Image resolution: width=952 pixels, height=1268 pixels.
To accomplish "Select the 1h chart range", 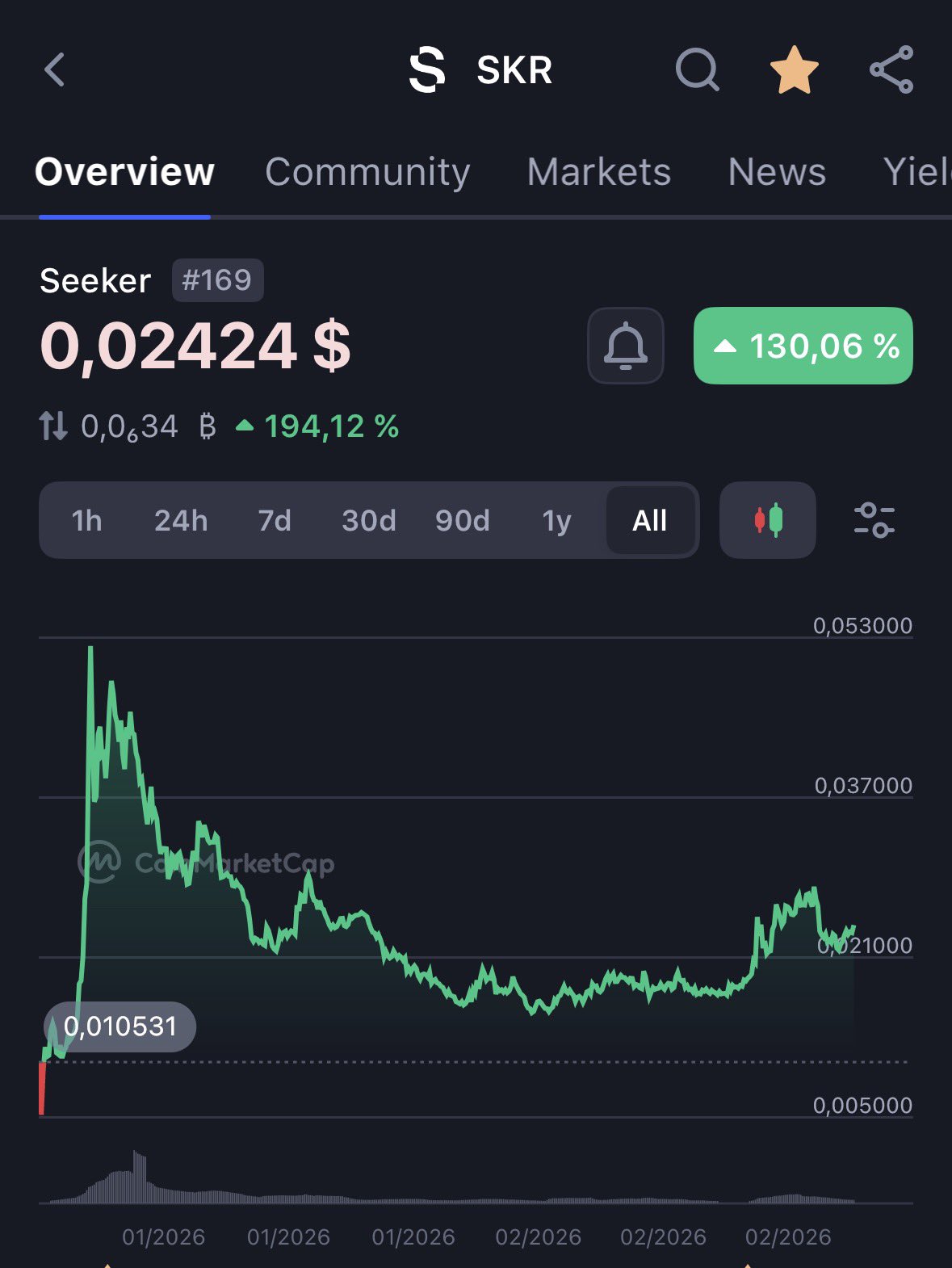I will click(86, 521).
